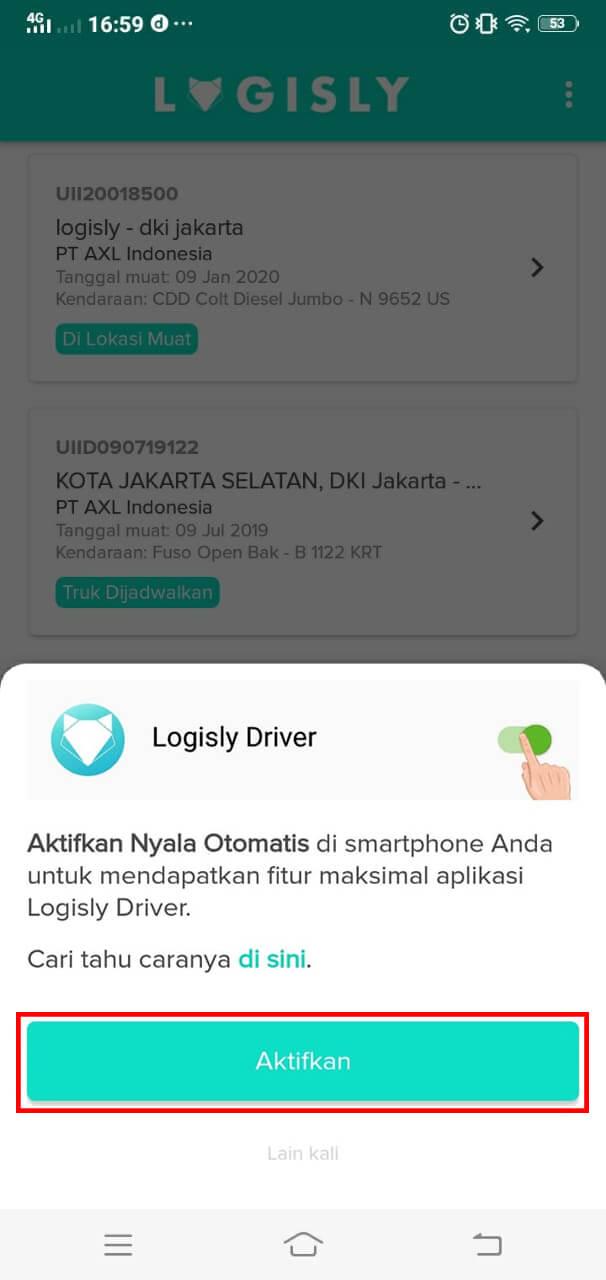This screenshot has height=1280, width=606.
Task: Dismiss with Lain kali
Action: [302, 1153]
